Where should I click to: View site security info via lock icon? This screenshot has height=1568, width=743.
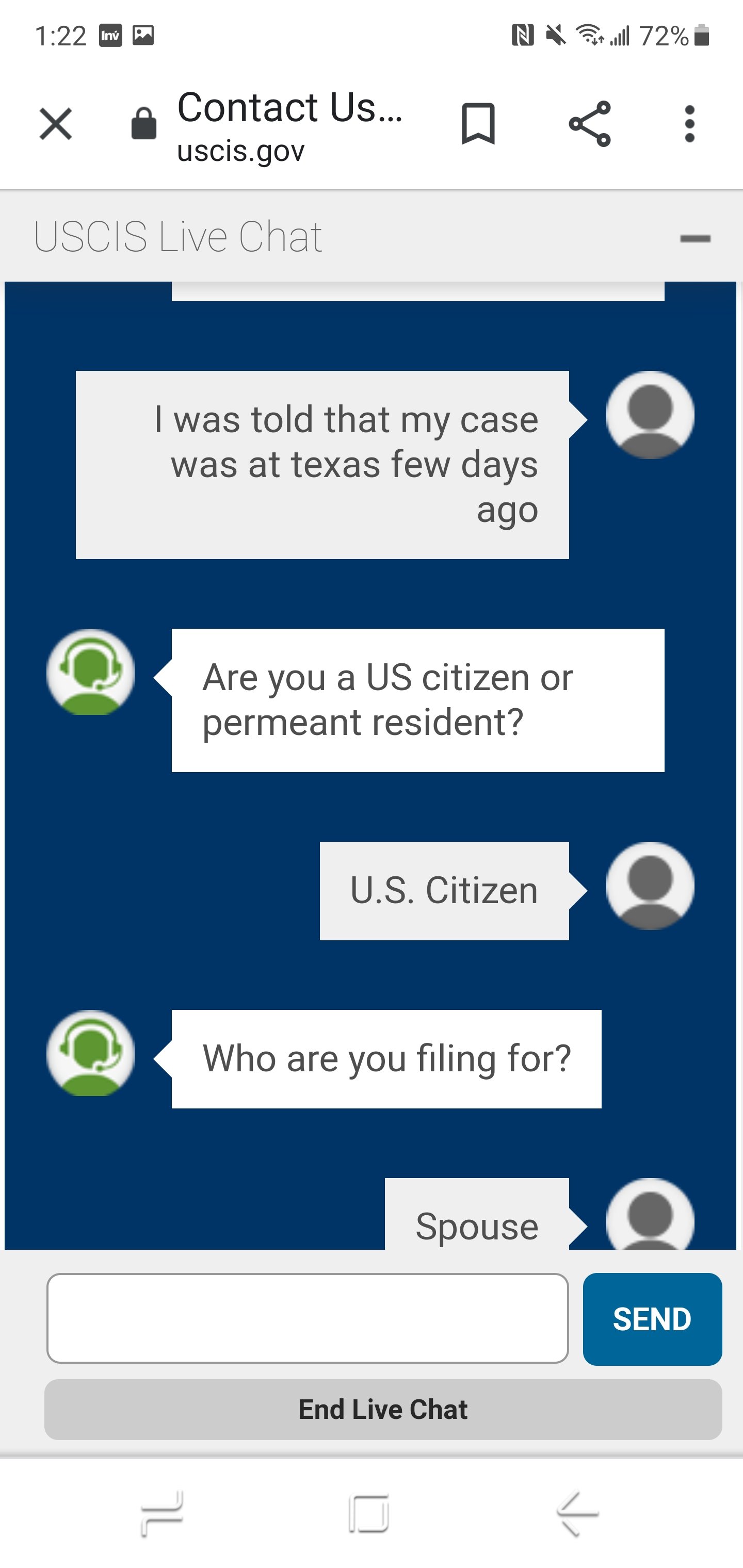pyautogui.click(x=144, y=124)
